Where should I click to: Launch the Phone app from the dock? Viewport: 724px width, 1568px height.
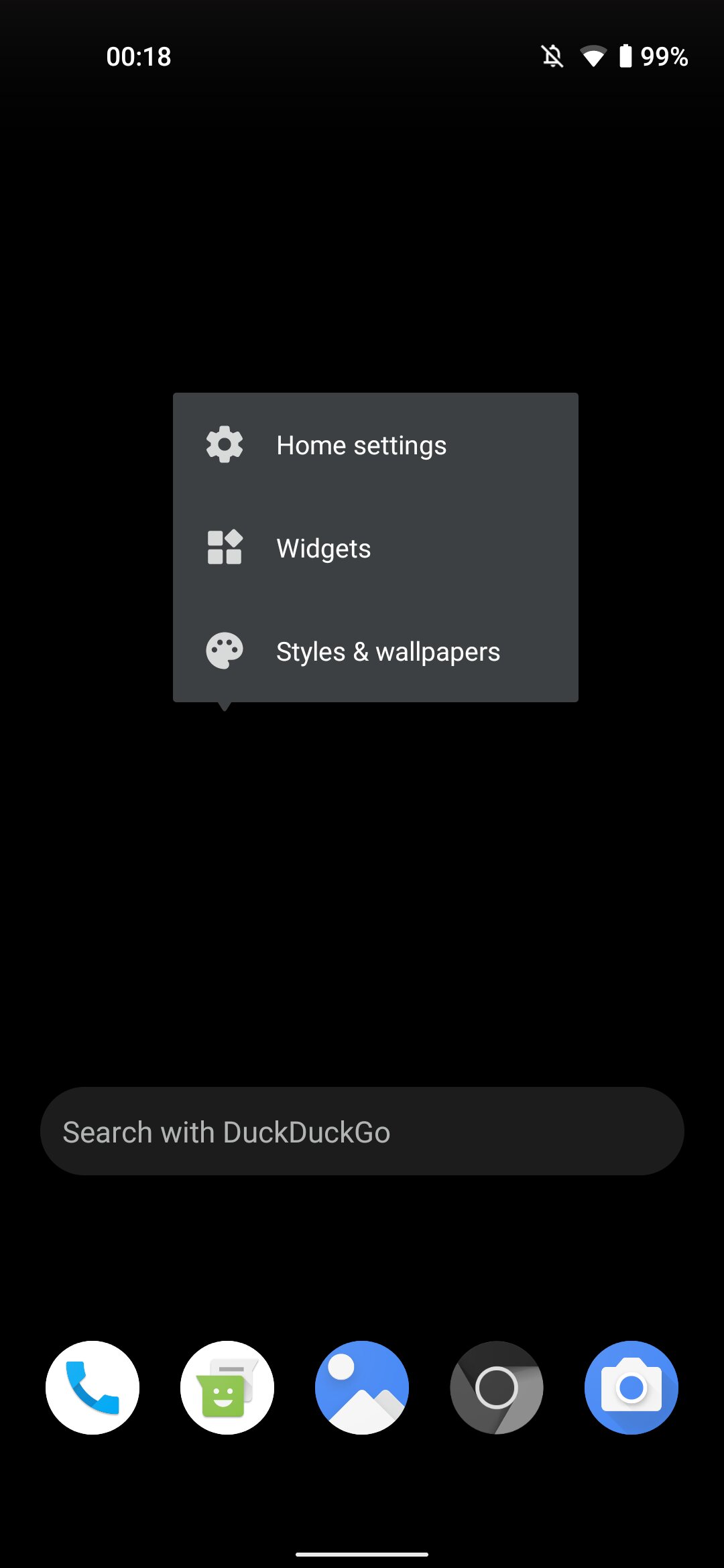[x=93, y=1388]
